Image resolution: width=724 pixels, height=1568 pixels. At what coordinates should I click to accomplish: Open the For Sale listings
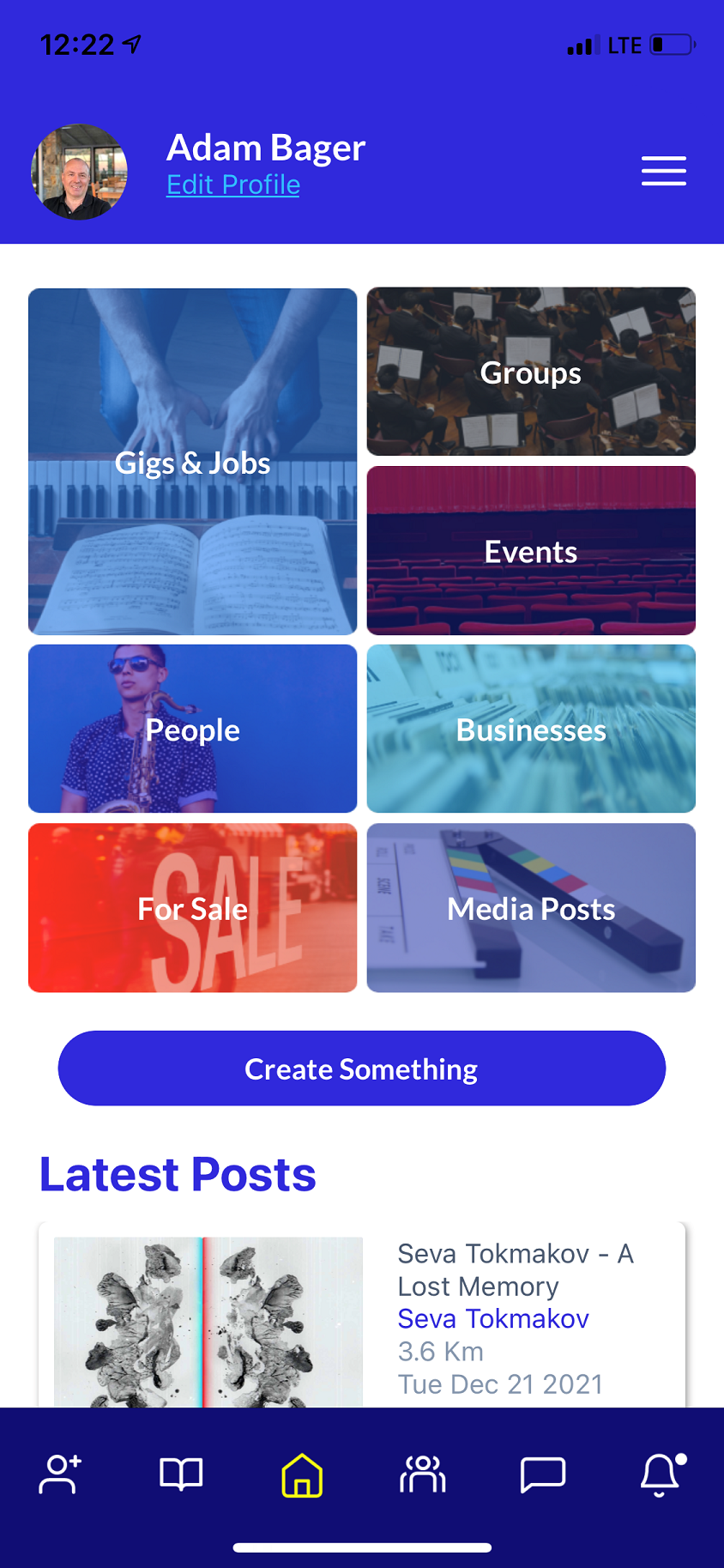[x=192, y=908]
